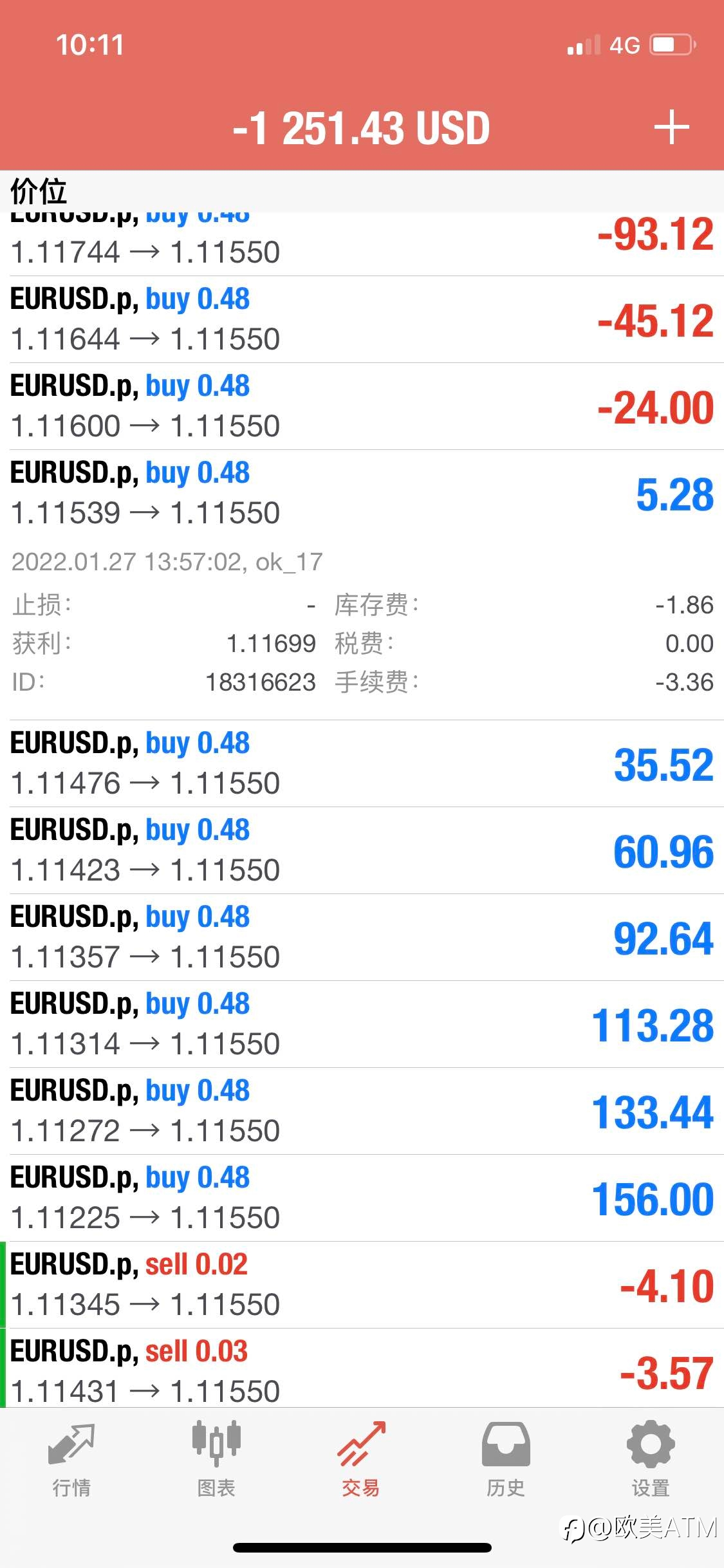
Task: Open buy position with loss -45.12
Action: [362, 319]
